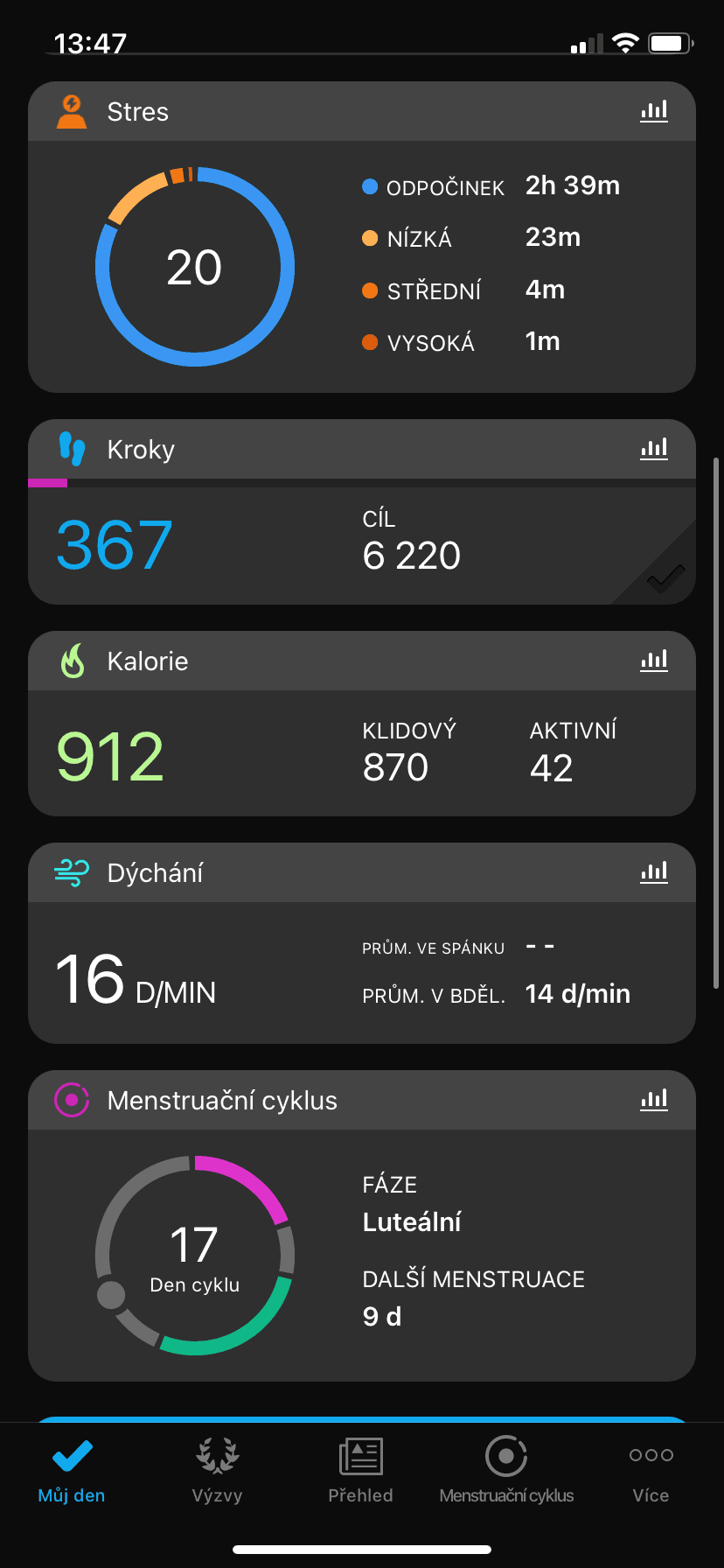Viewport: 724px width, 1568px height.
Task: Open the Kalorie card with 912 calories
Action: [361, 754]
